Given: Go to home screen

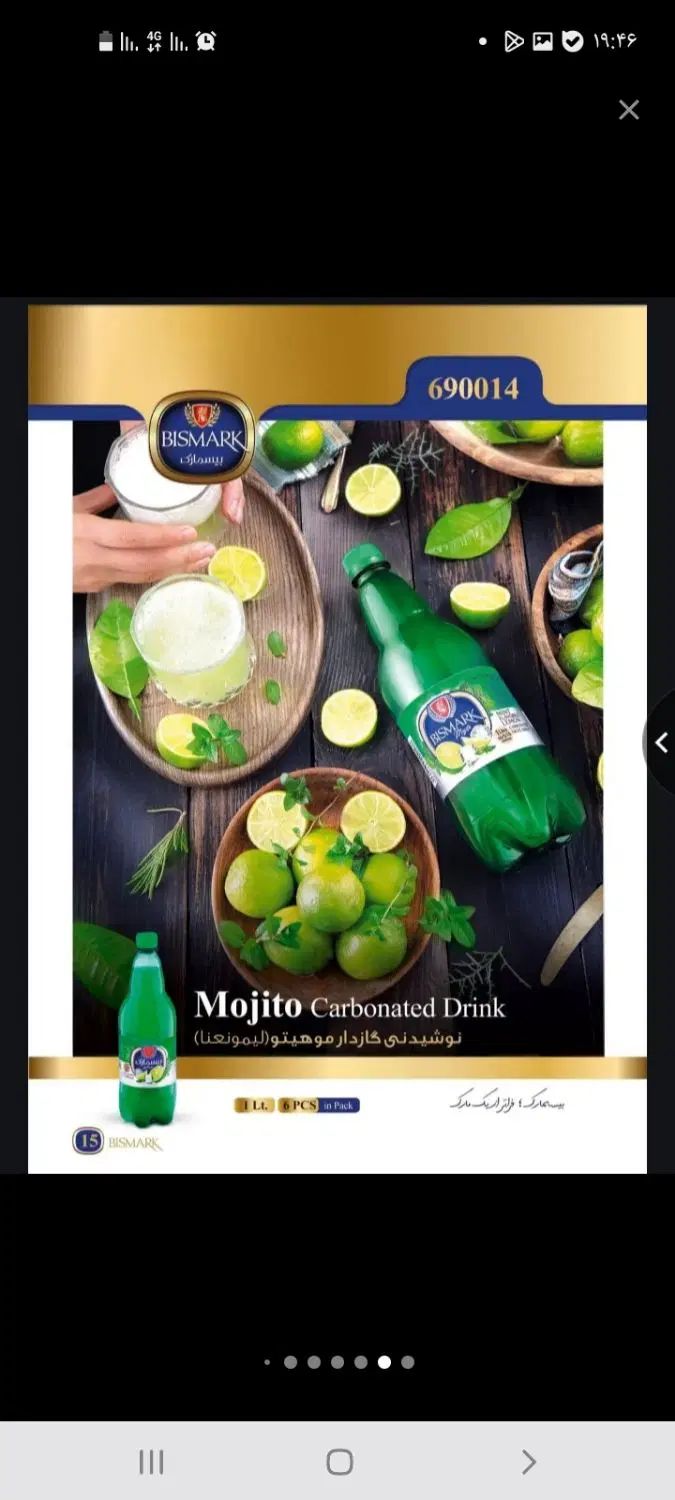Looking at the screenshot, I should coord(339,1462).
